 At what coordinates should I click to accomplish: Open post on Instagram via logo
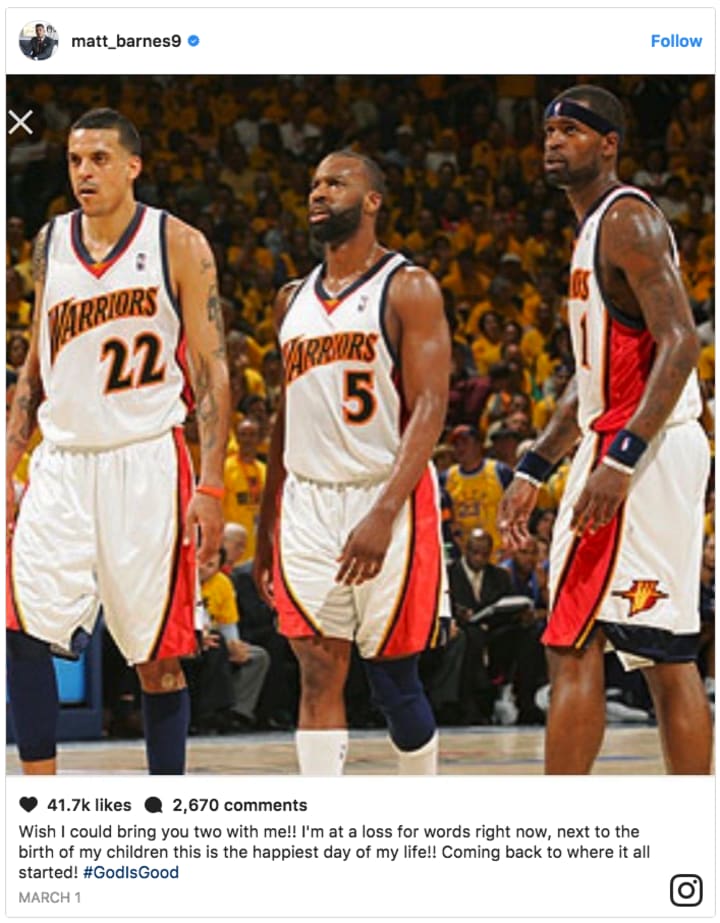(686, 889)
